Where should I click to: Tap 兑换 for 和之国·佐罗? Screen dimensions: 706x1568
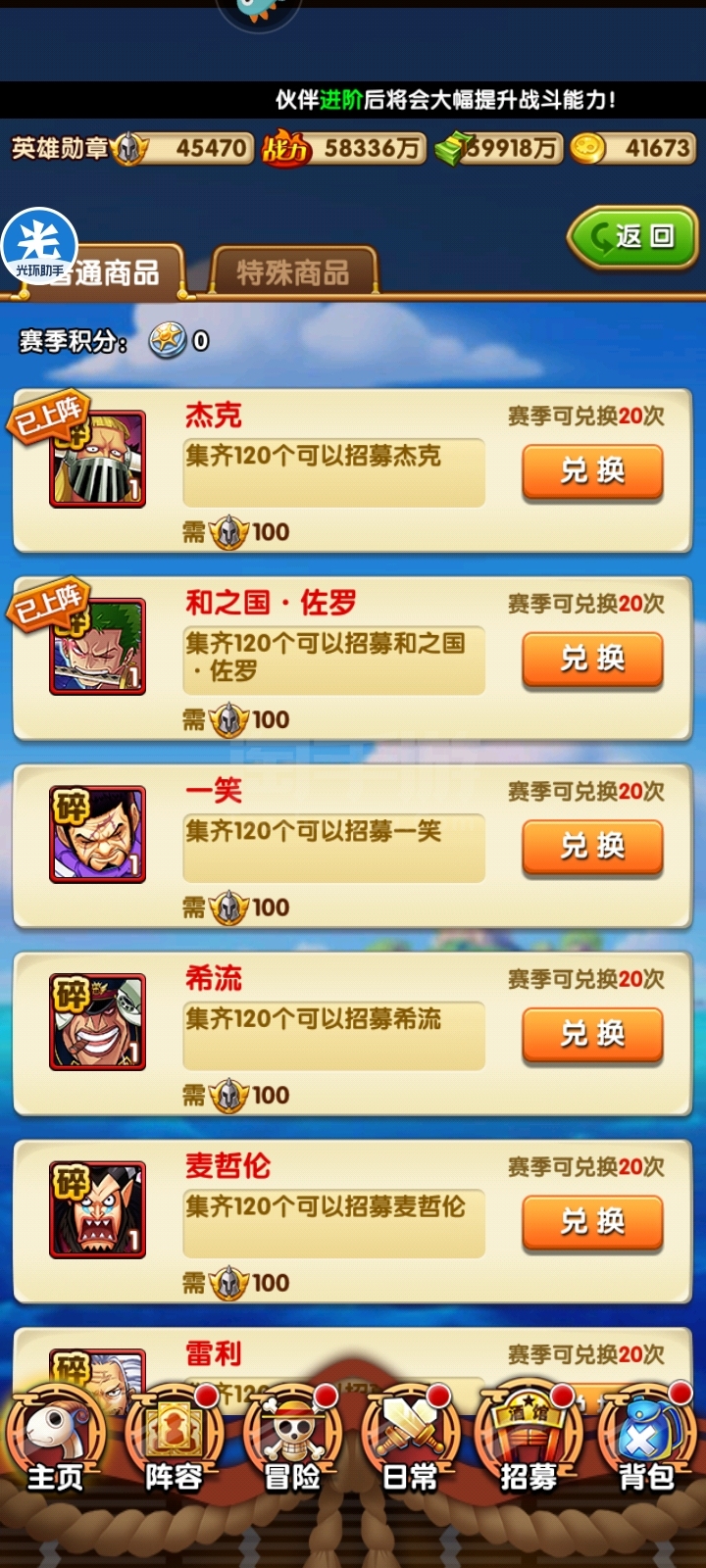[x=592, y=659]
